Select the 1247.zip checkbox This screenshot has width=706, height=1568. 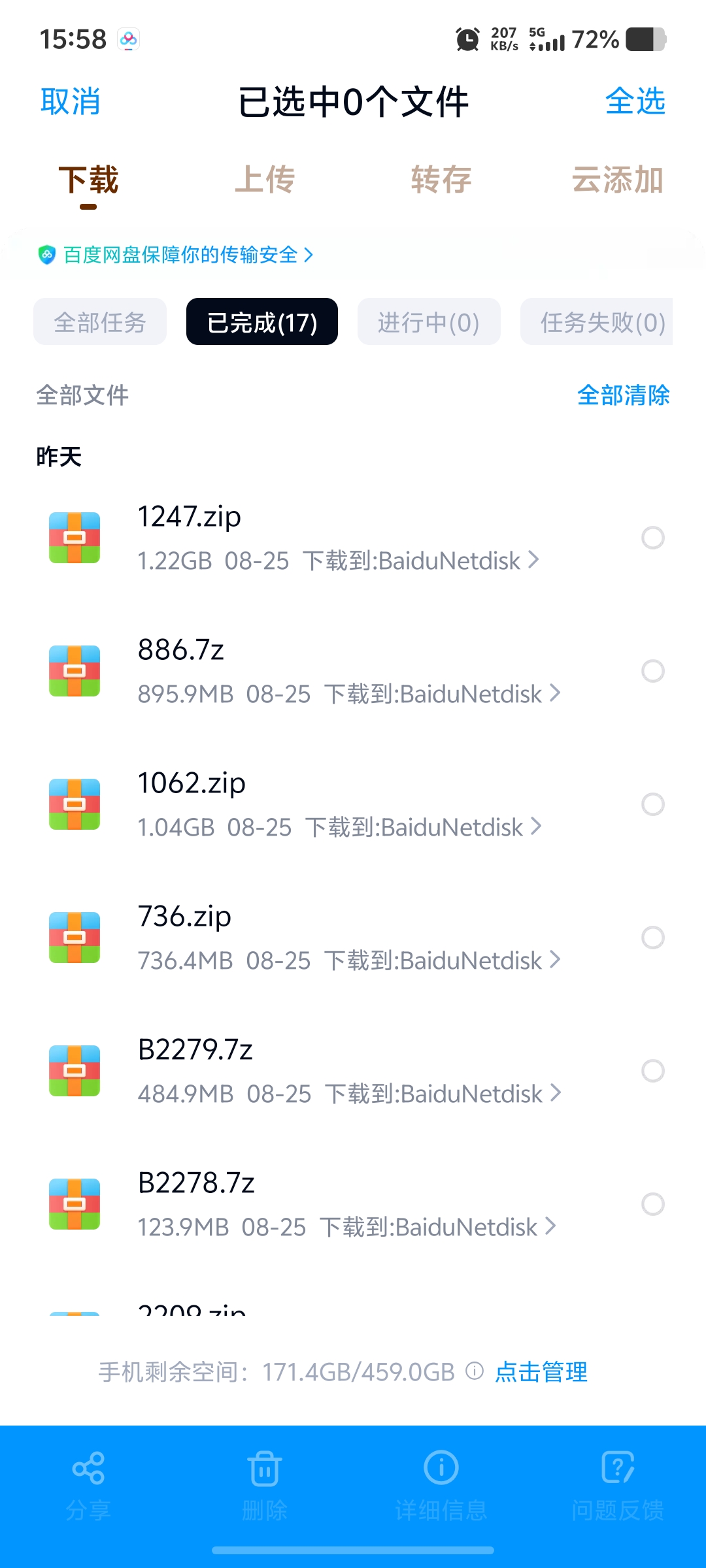point(653,538)
